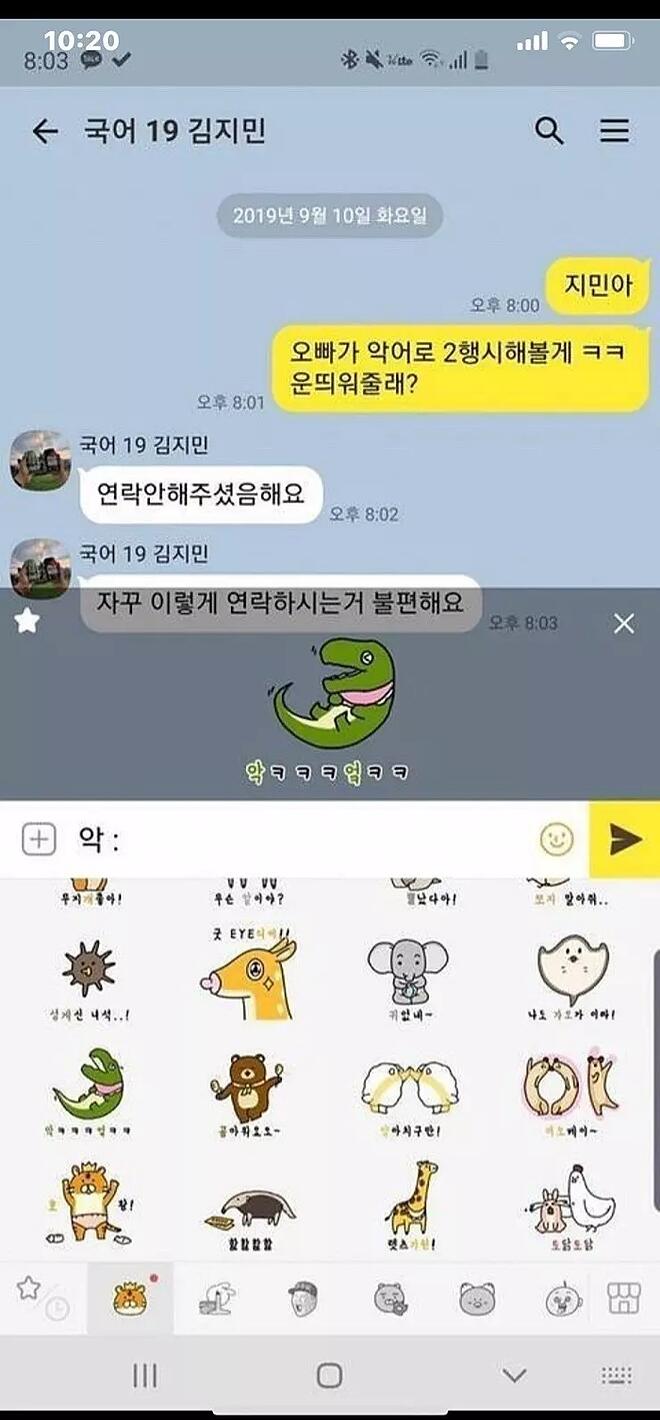Hide the keyboard panel with the down chevron
The height and width of the screenshot is (1420, 660).
coord(515,1376)
